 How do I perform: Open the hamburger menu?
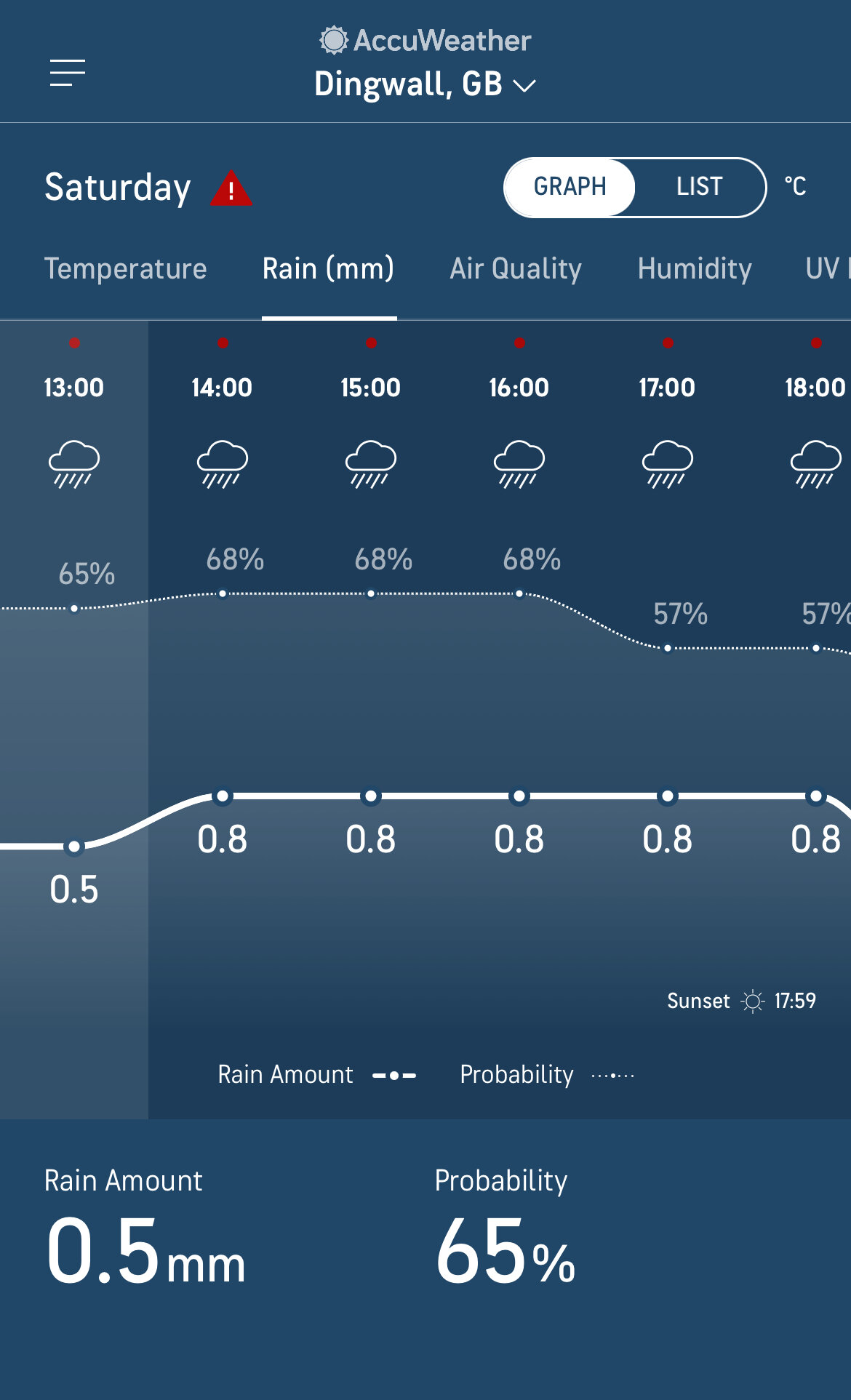[x=68, y=73]
